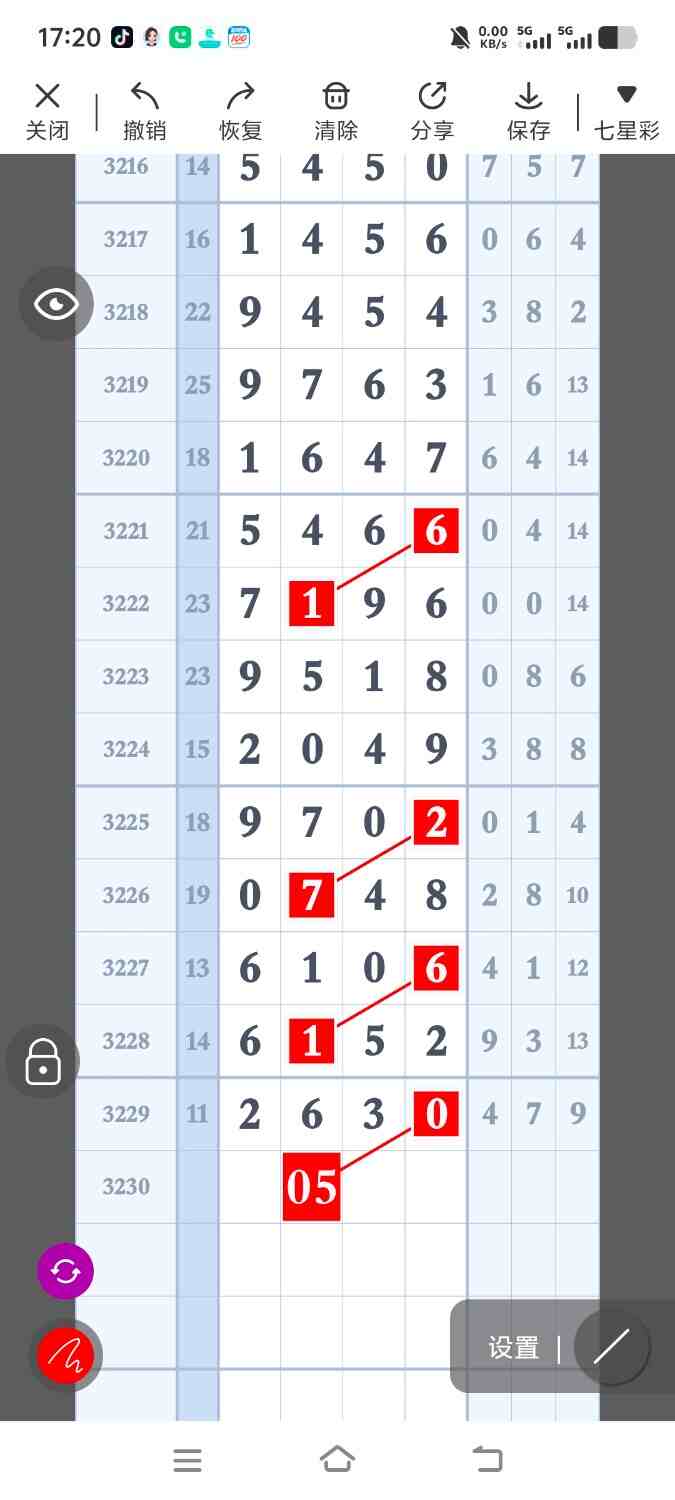Go back using system navigation
The width and height of the screenshot is (675, 1500).
click(x=487, y=1460)
